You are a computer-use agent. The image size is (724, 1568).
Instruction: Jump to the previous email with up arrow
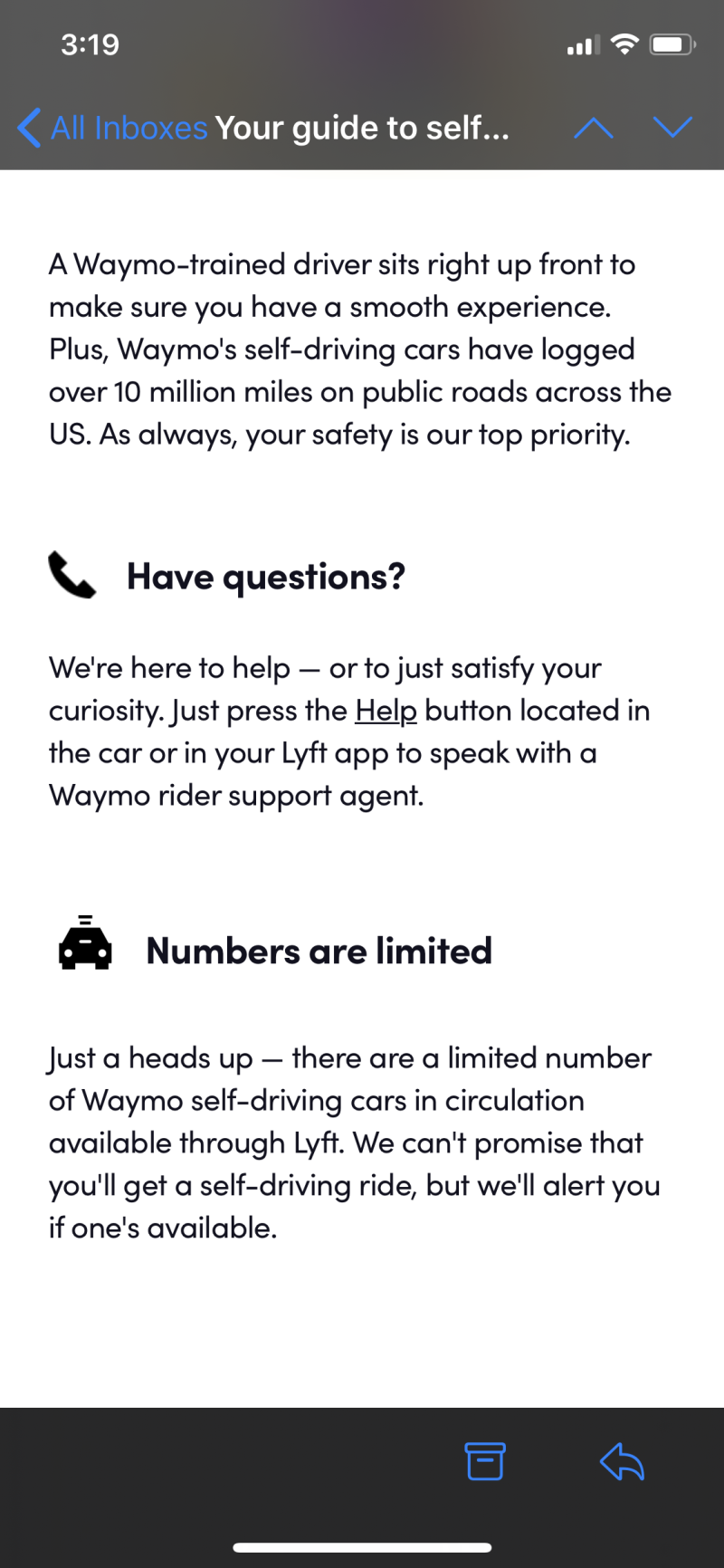(594, 128)
